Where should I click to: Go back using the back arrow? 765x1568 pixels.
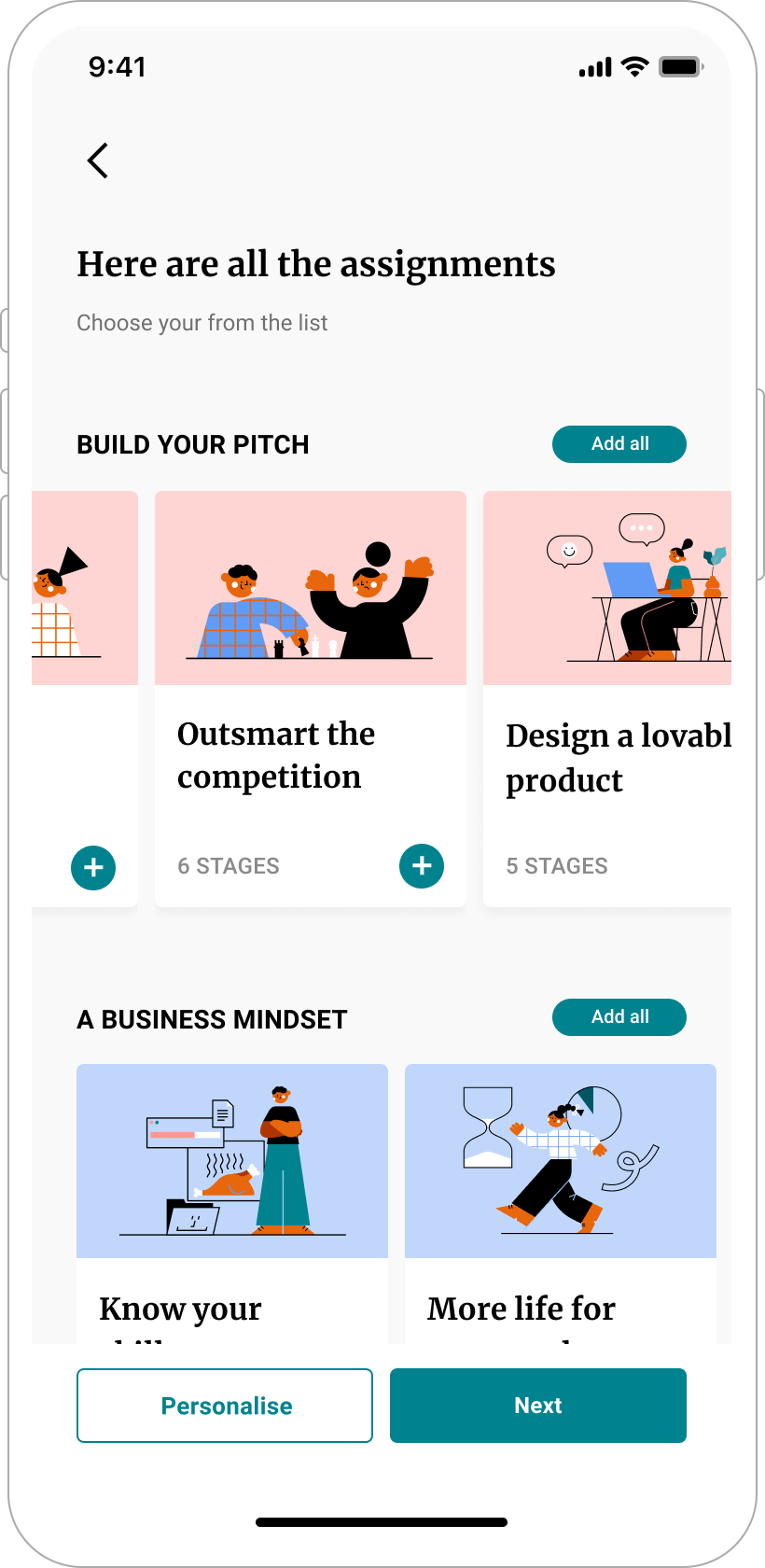point(98,161)
